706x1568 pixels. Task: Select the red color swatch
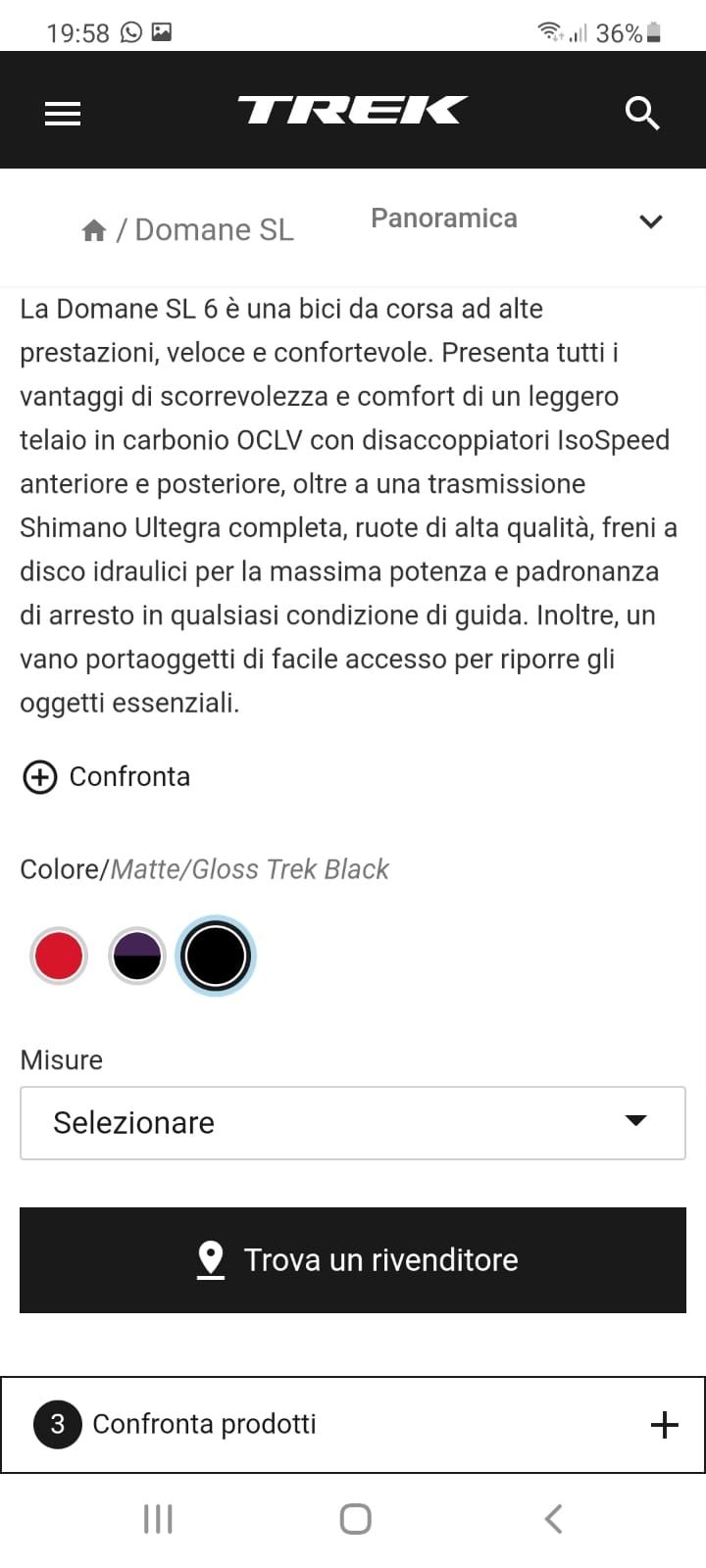point(59,956)
